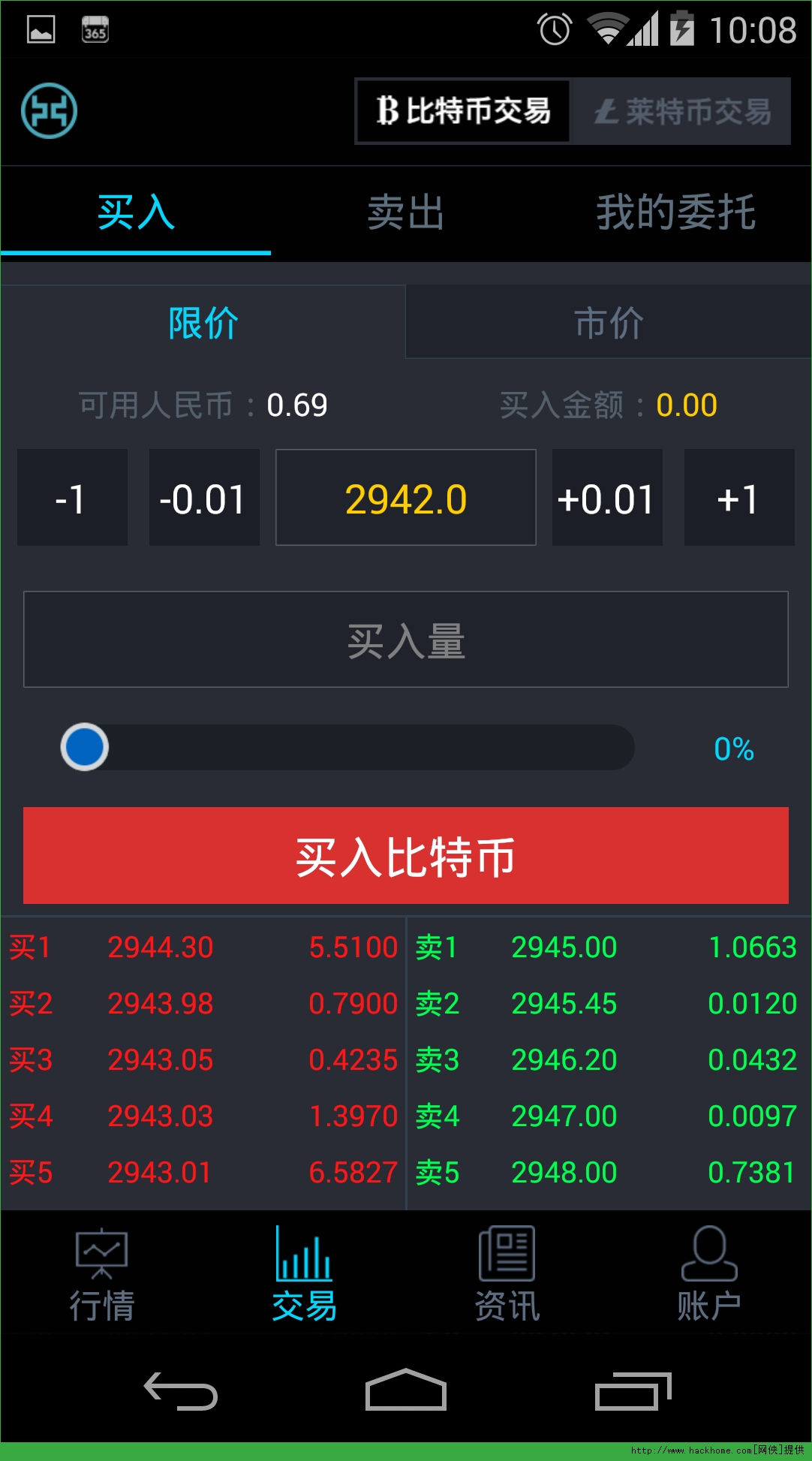The width and height of the screenshot is (812, 1461).
Task: Select the 买入 tab
Action: point(136,212)
